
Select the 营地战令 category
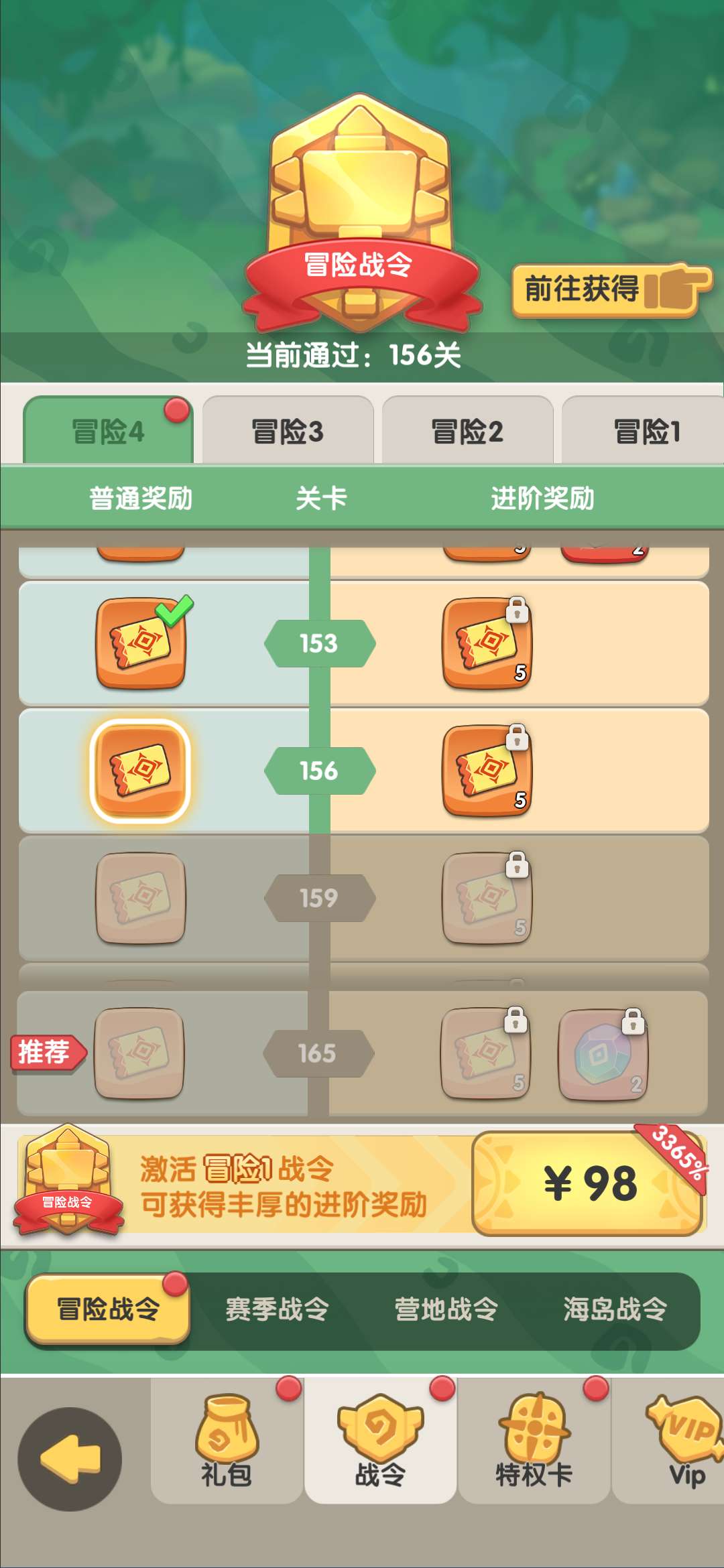click(x=446, y=1309)
